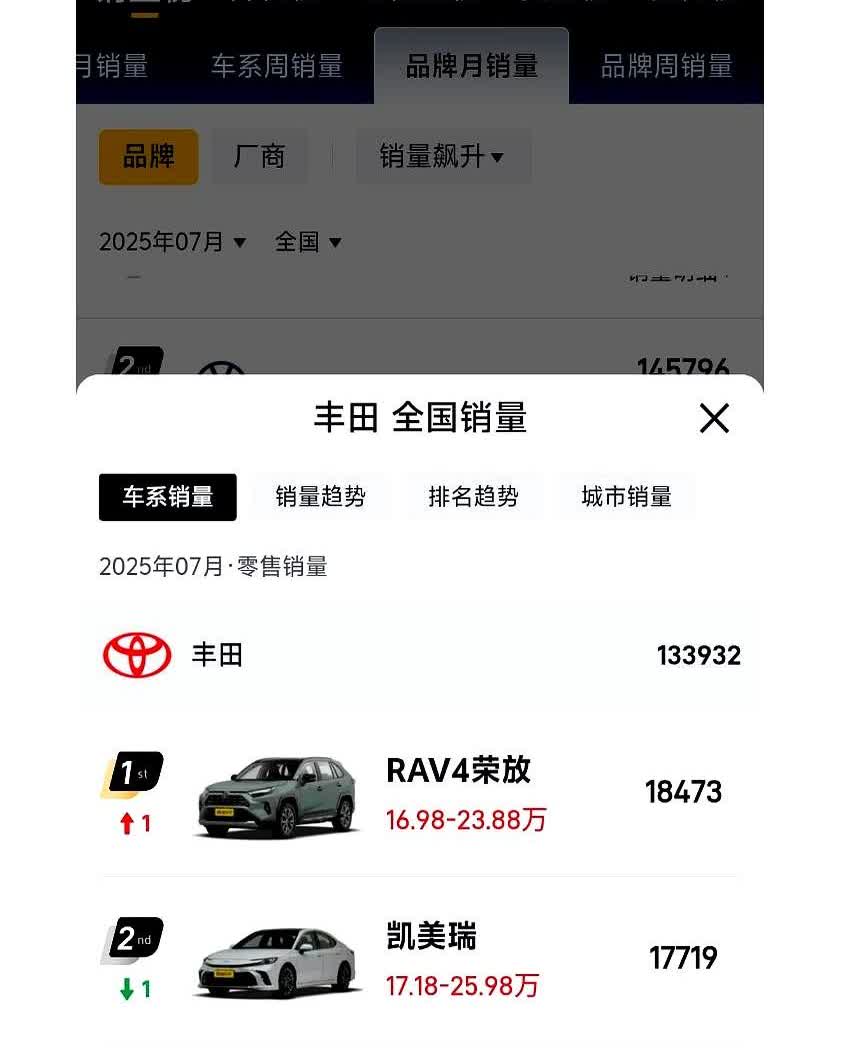Switch to the 销量趋势 tab
The width and height of the screenshot is (844, 1060).
[321, 497]
